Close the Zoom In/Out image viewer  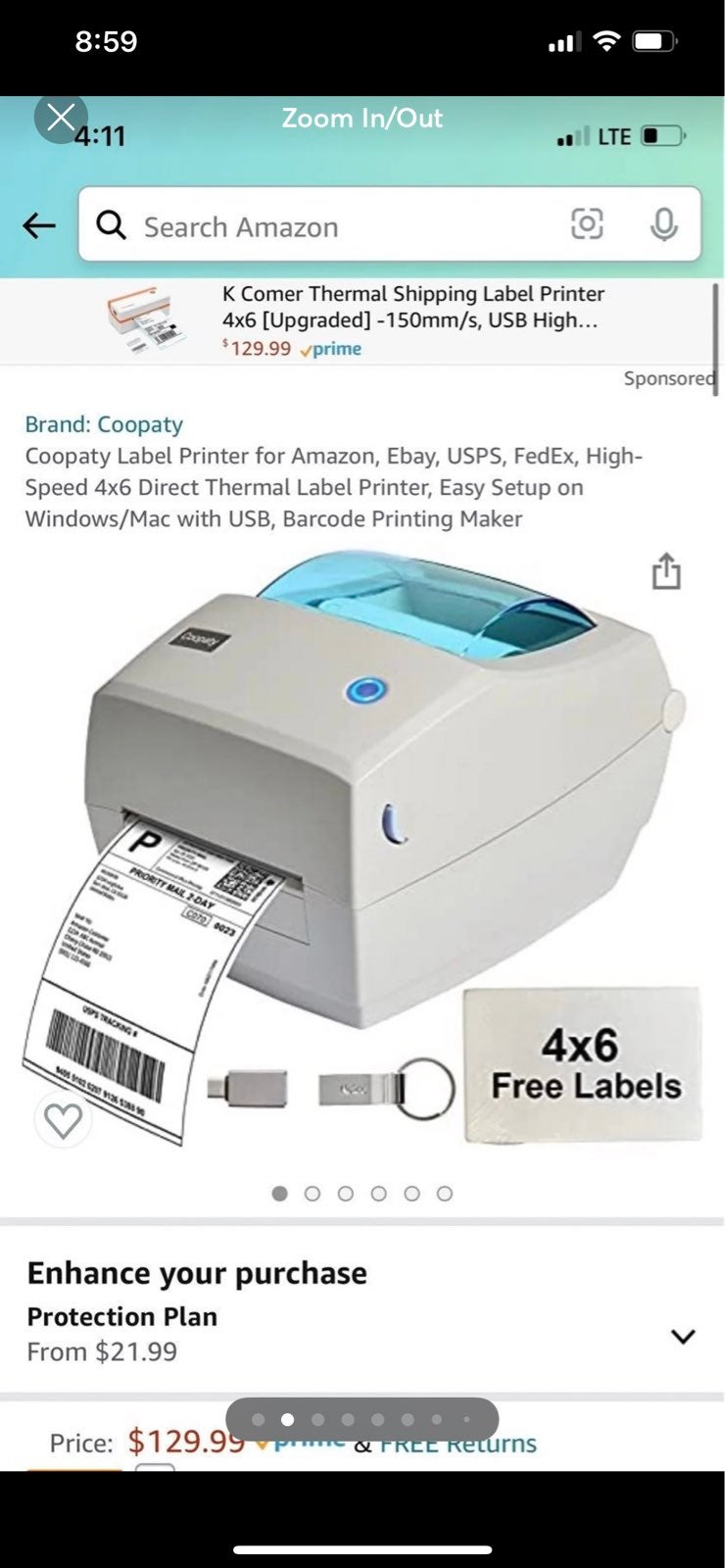pos(61,118)
